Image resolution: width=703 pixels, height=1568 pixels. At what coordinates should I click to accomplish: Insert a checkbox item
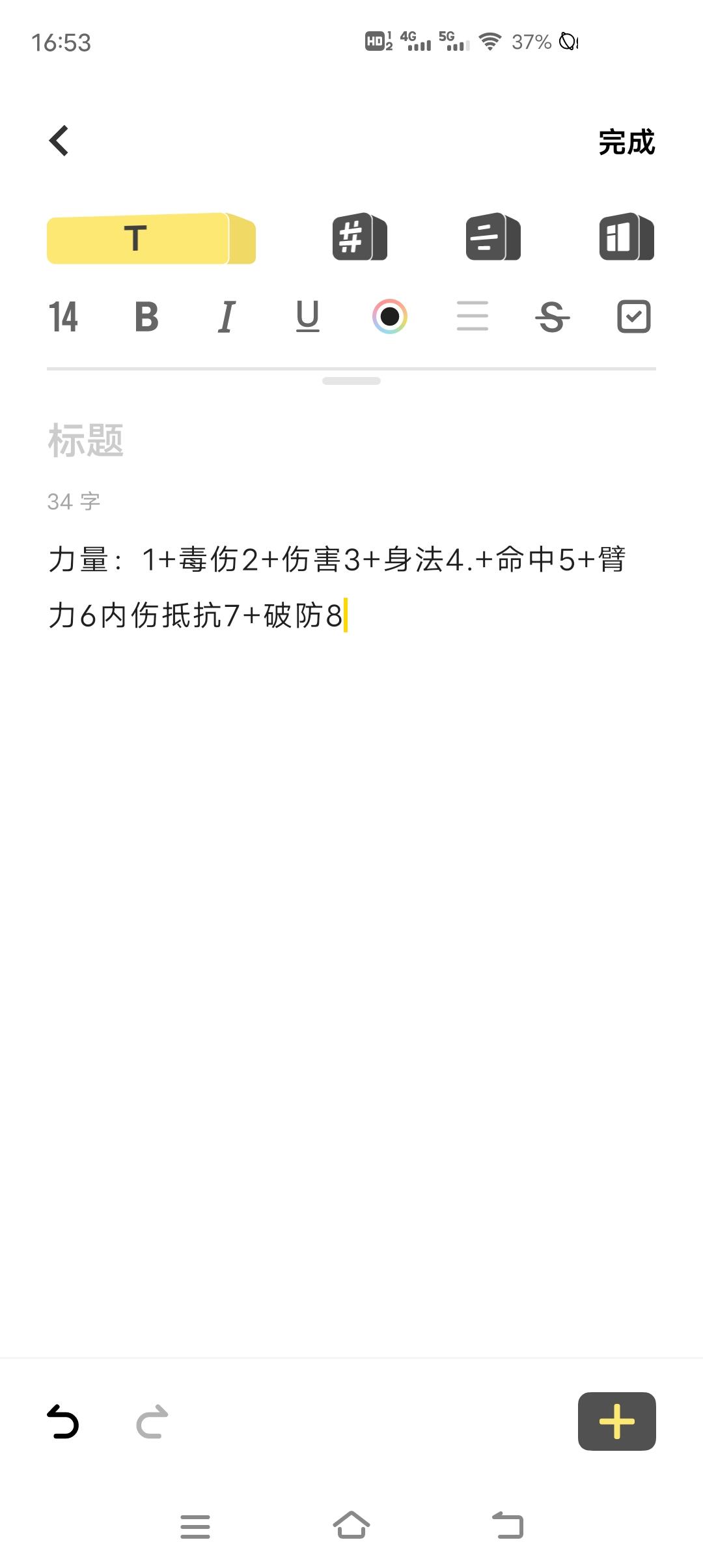[x=634, y=317]
